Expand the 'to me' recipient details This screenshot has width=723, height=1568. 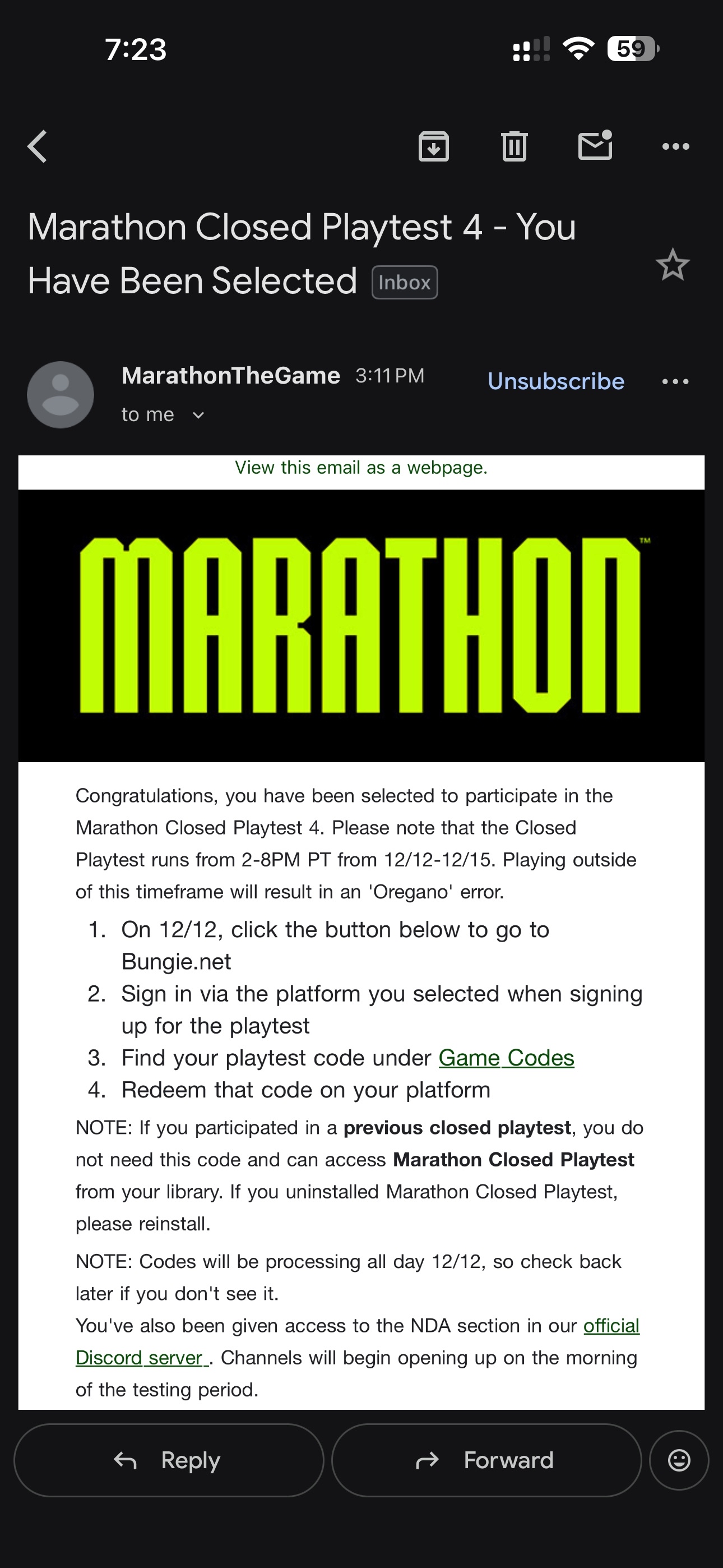tap(163, 414)
